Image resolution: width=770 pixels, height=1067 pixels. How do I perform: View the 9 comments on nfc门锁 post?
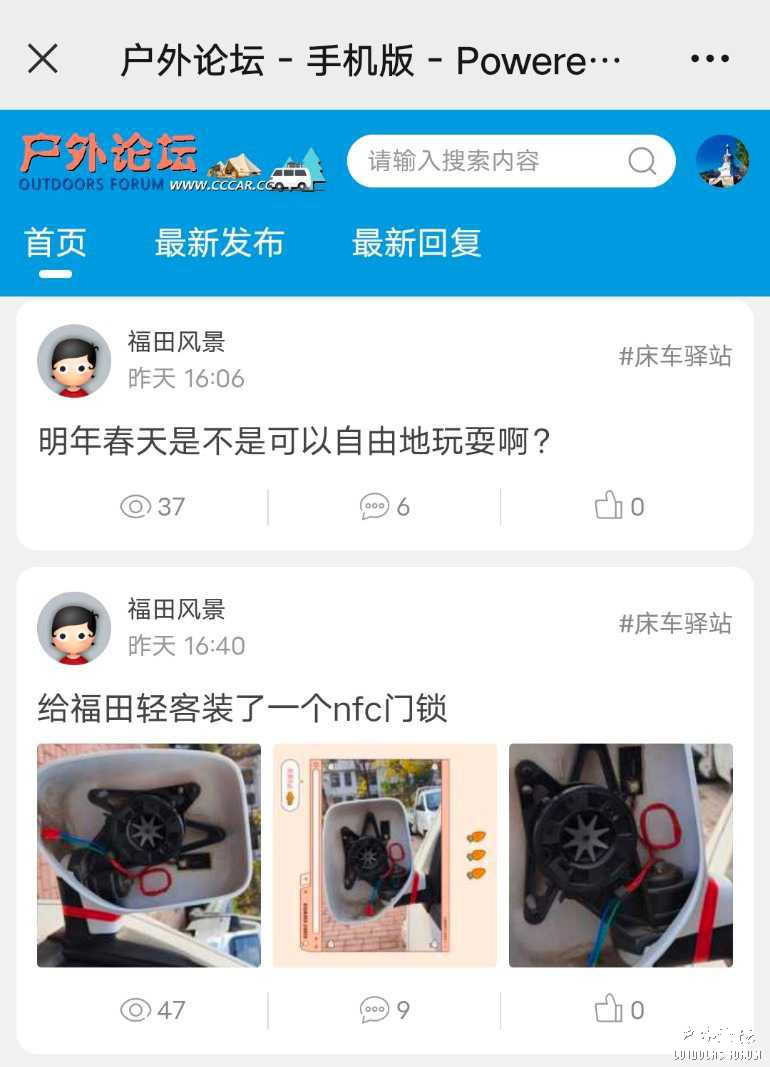tap(385, 1010)
